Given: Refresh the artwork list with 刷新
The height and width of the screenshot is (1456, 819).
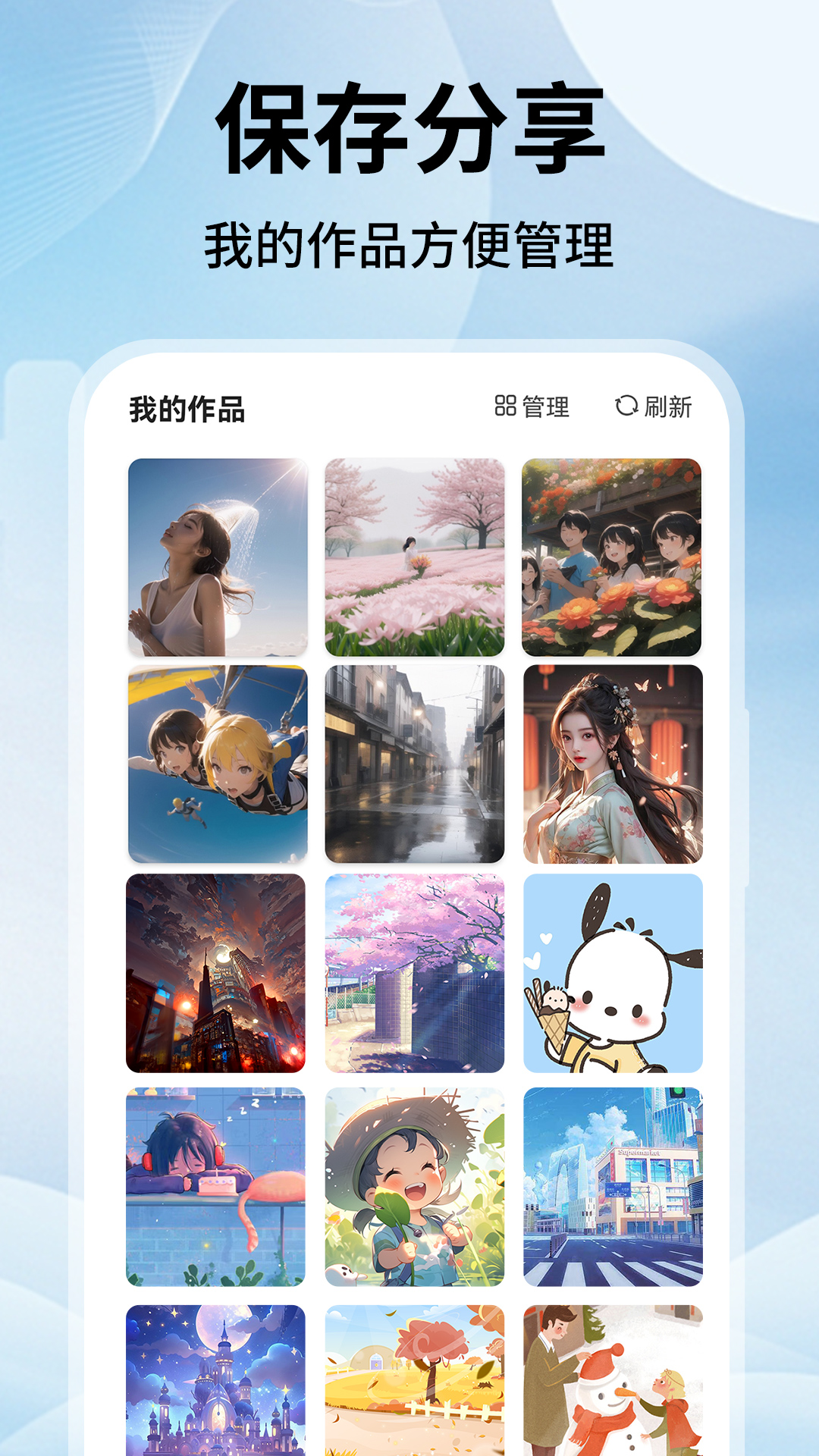Looking at the screenshot, I should 652,407.
